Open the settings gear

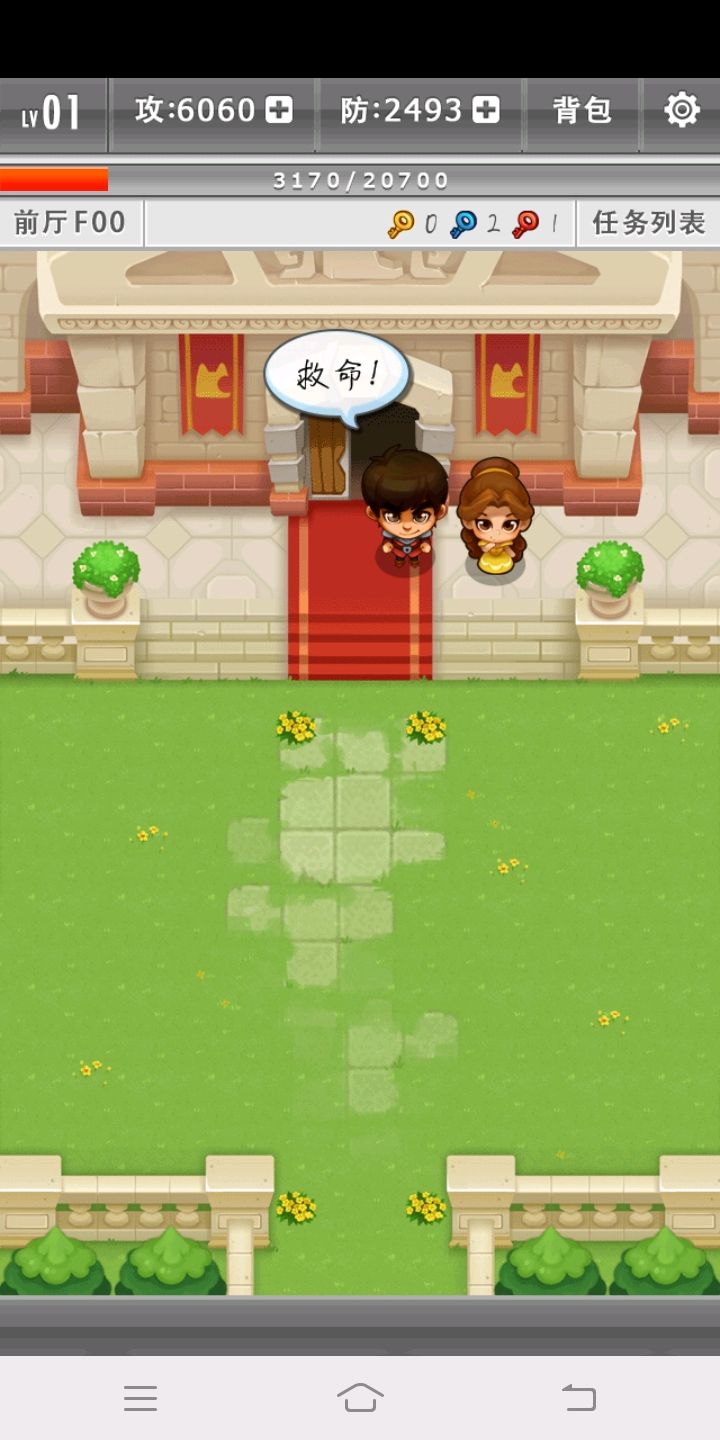pyautogui.click(x=682, y=110)
